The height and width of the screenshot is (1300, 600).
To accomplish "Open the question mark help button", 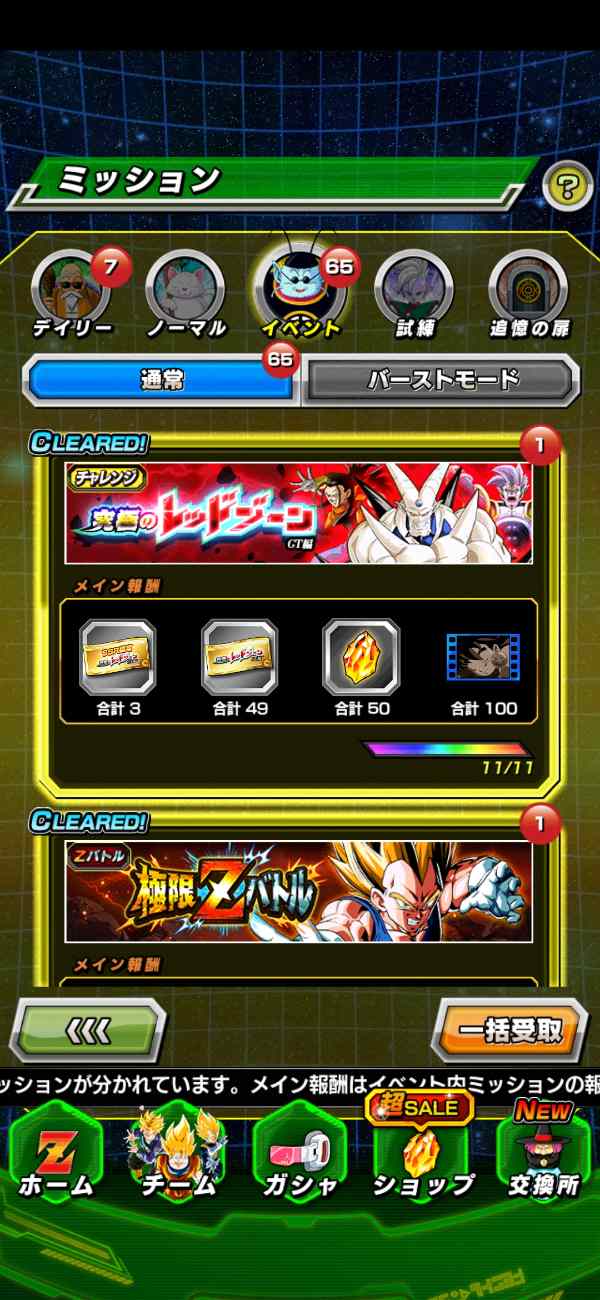I will coord(568,187).
